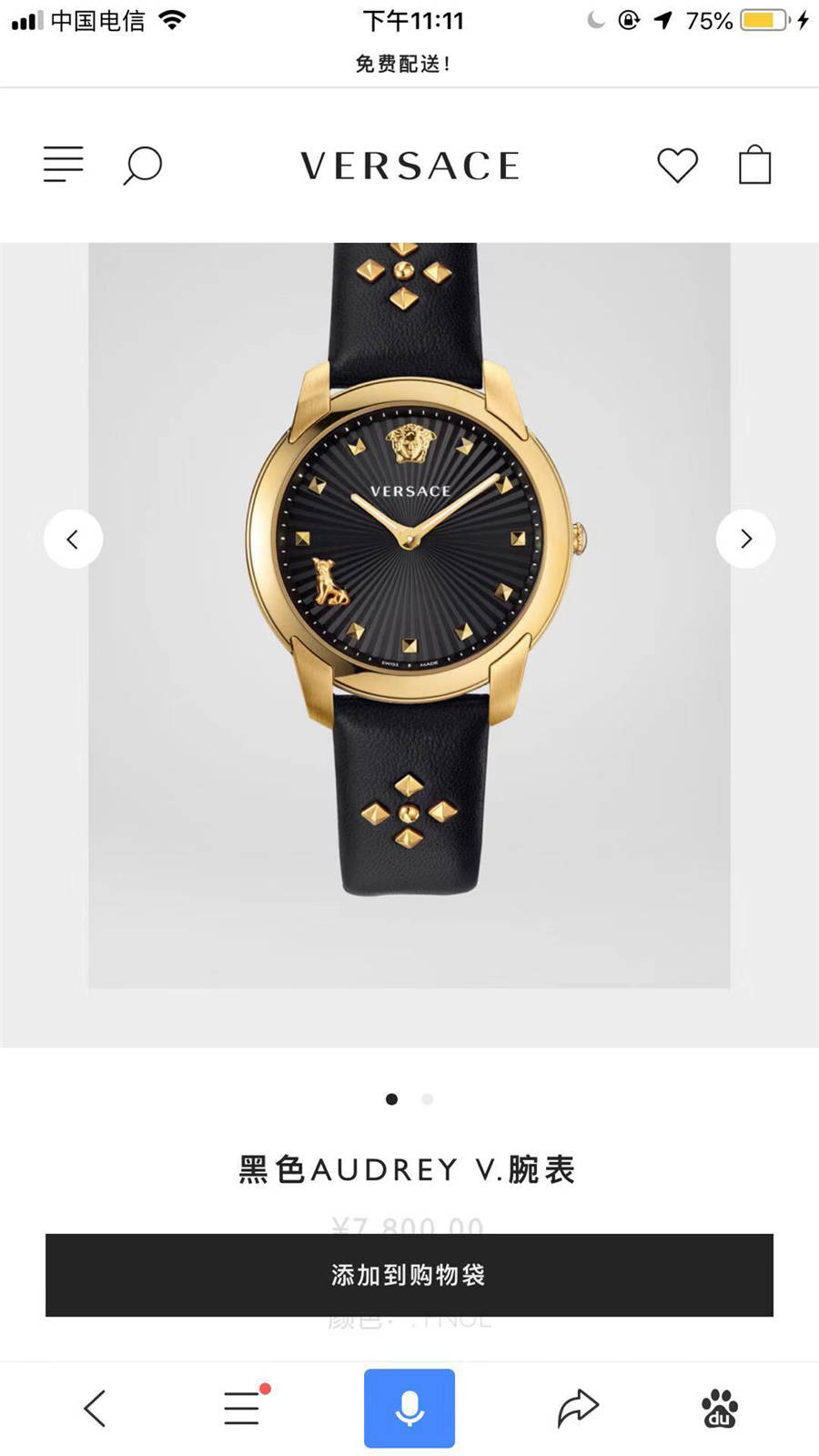
Task: Open the wishlist heart icon
Action: point(677,165)
